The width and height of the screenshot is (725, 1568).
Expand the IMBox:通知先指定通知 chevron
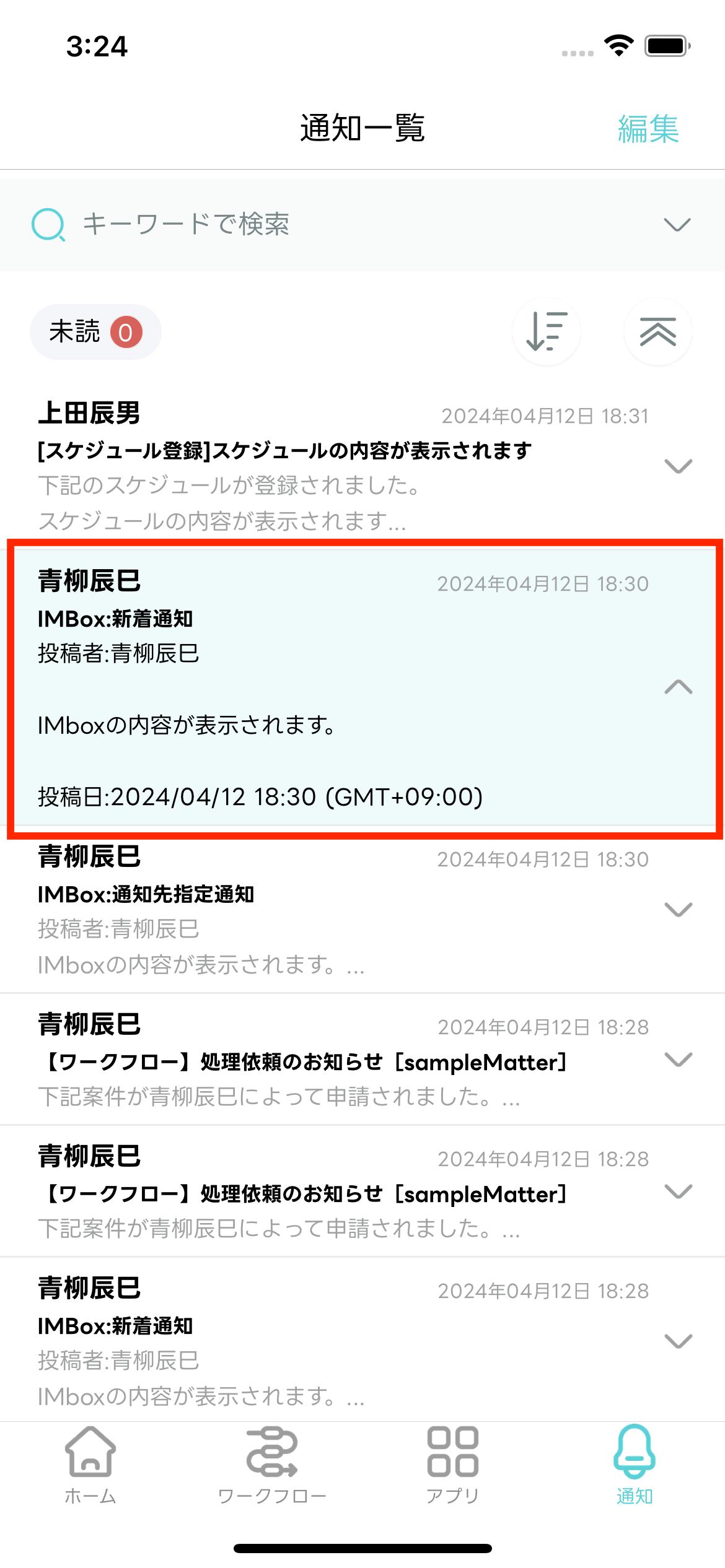[678, 909]
